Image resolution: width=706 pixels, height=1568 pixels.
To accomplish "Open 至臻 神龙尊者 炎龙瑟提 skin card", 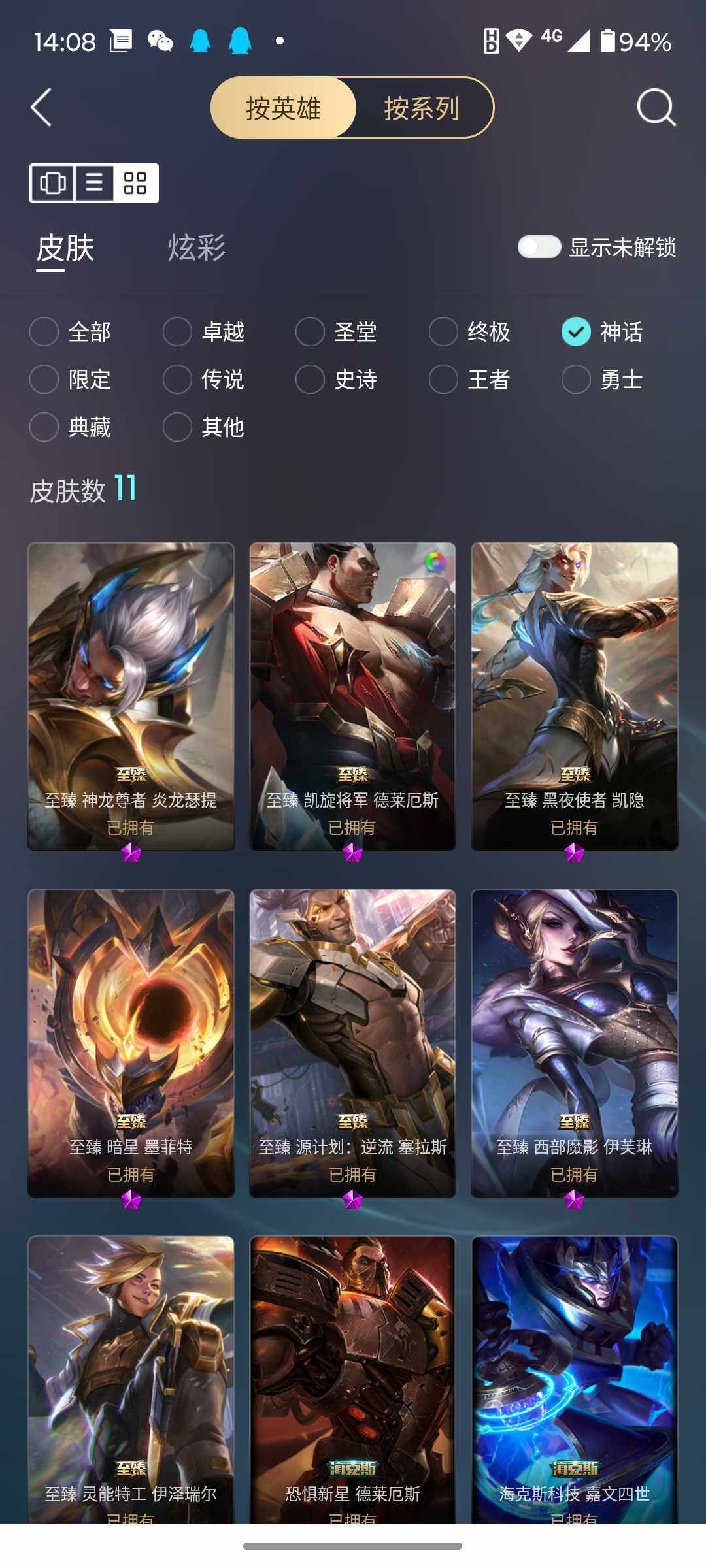I will pyautogui.click(x=131, y=696).
